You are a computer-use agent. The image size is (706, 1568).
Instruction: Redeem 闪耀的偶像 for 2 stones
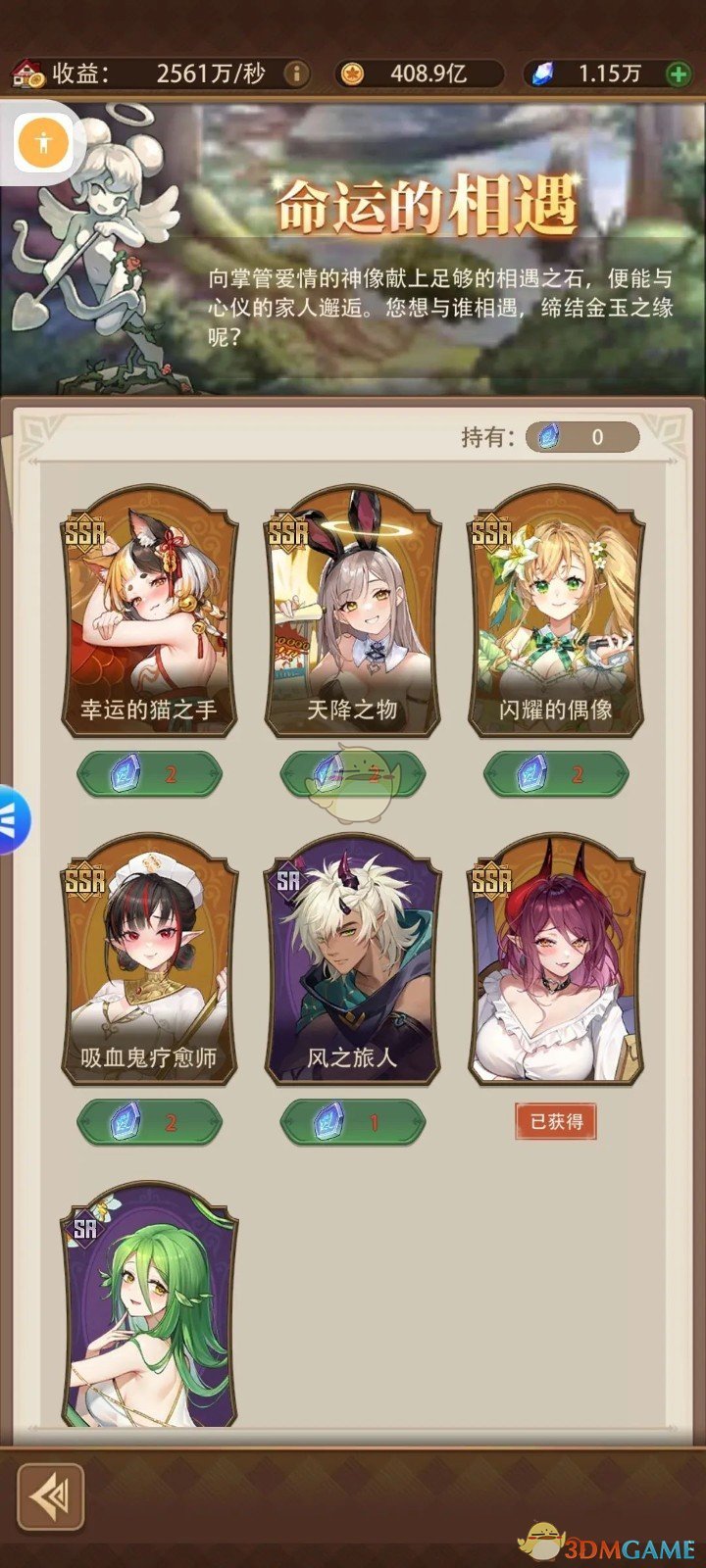pyautogui.click(x=556, y=774)
